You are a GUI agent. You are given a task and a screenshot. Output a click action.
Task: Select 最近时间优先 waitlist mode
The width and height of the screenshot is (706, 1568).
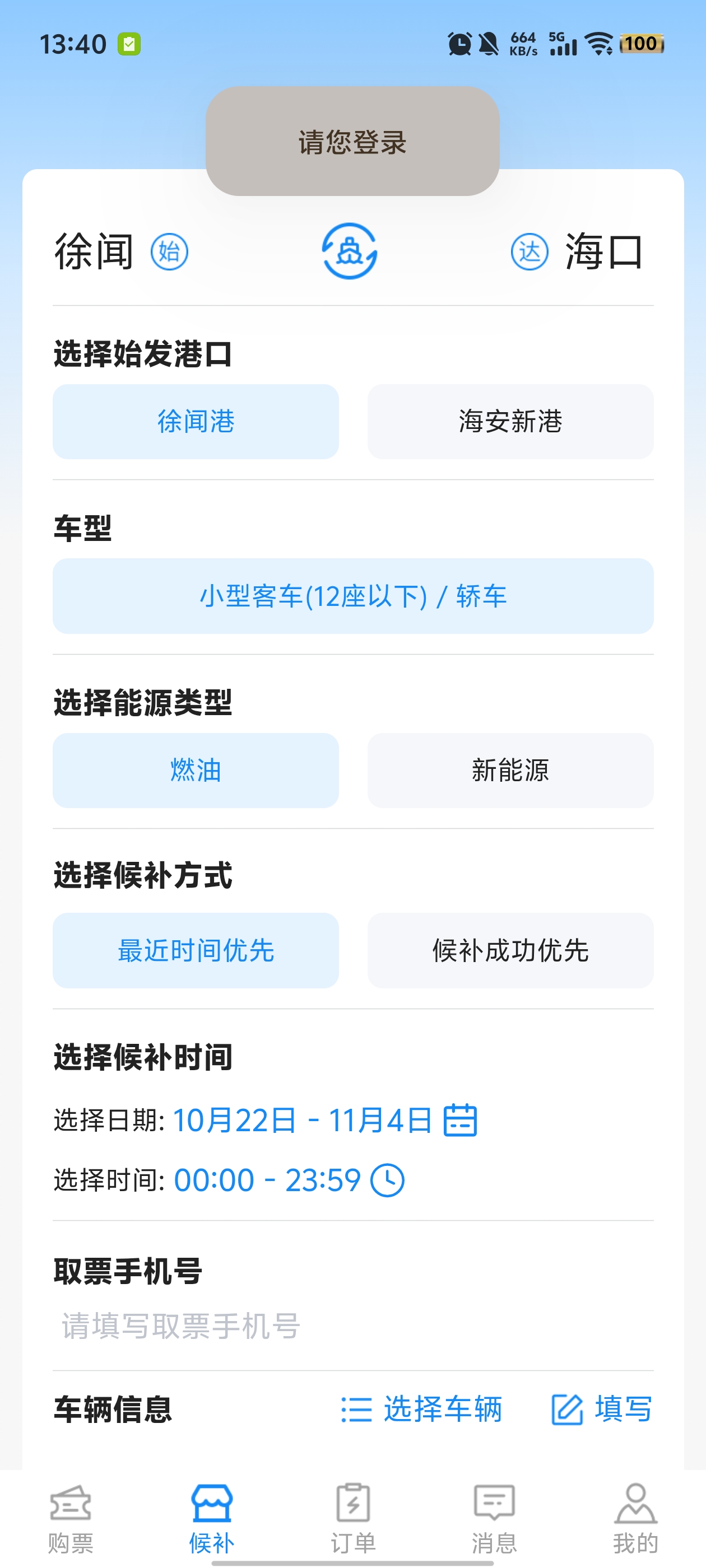click(x=196, y=950)
